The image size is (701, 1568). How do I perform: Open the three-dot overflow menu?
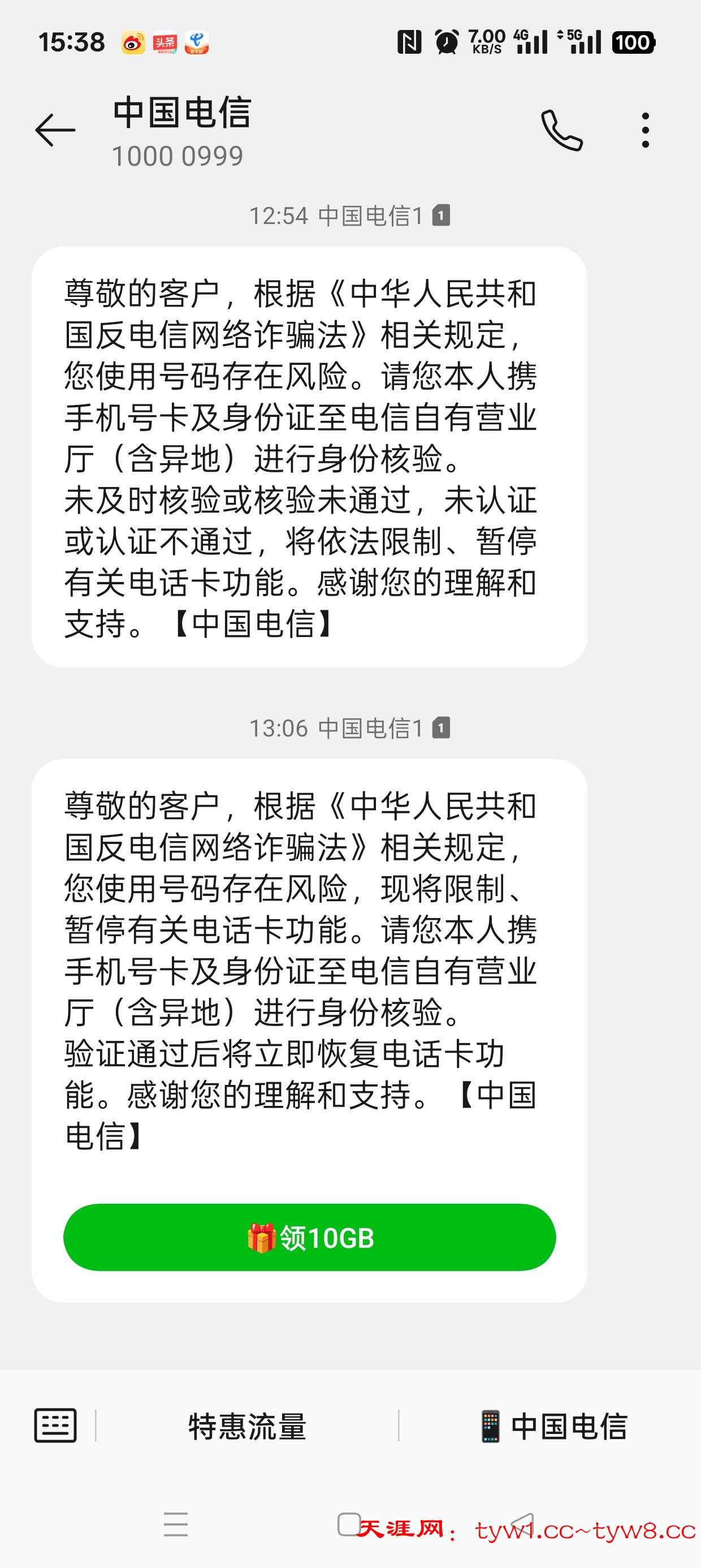click(645, 130)
